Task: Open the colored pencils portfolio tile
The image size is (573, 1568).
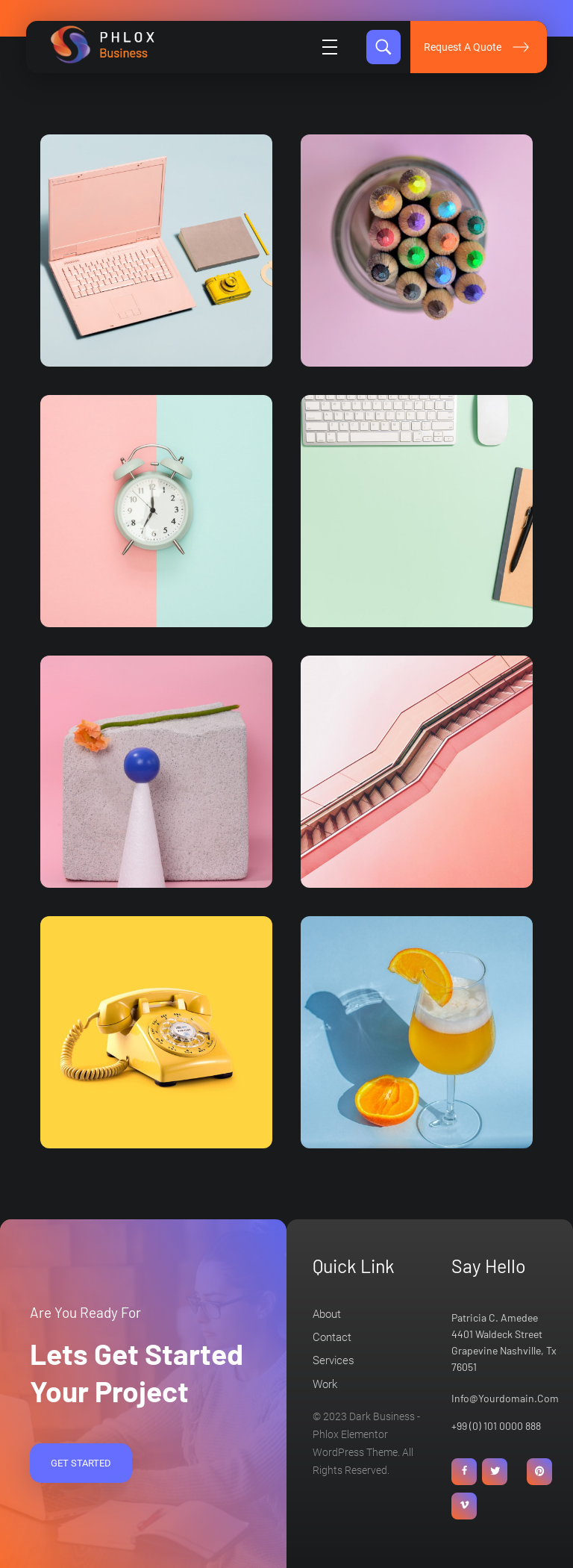Action: 416,250
